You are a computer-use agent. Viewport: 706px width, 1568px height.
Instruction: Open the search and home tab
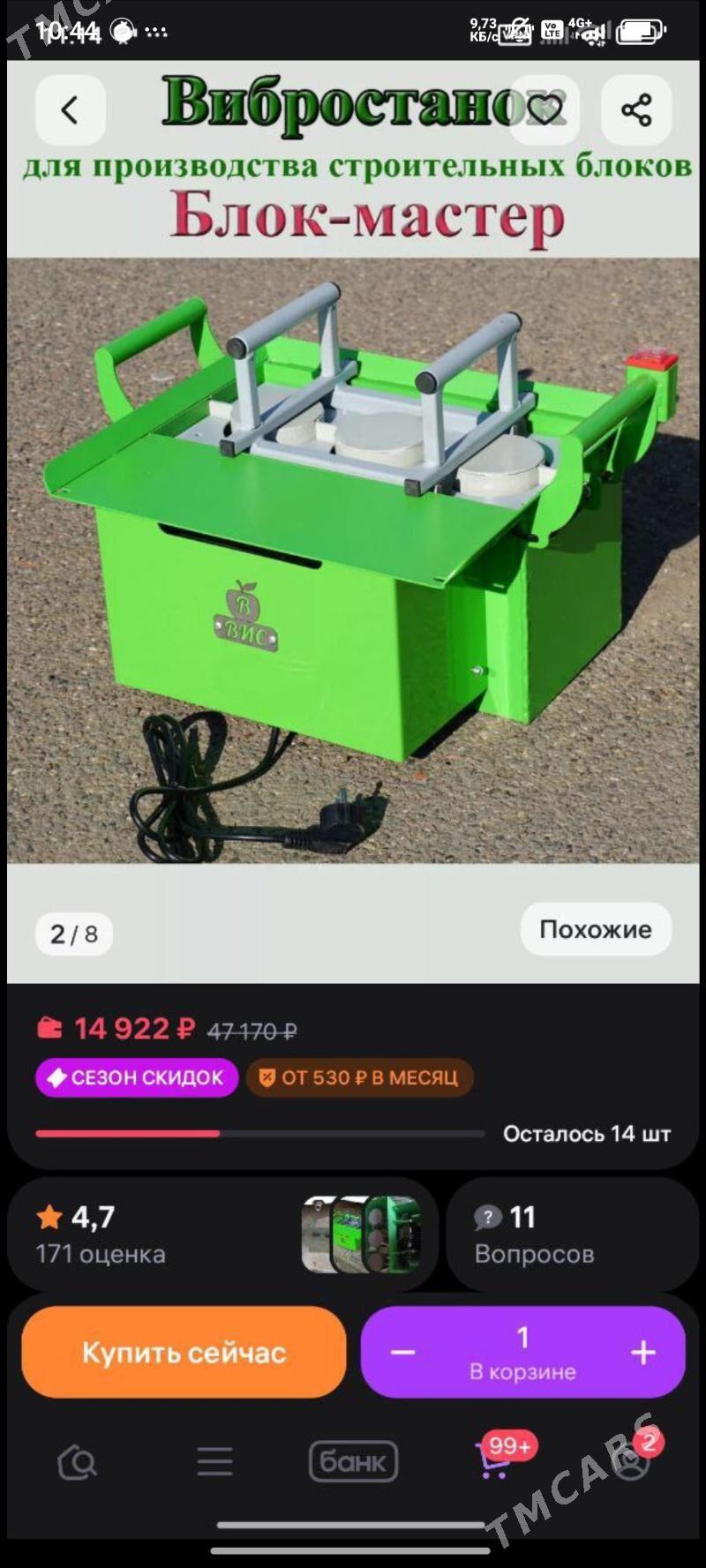click(x=78, y=1462)
